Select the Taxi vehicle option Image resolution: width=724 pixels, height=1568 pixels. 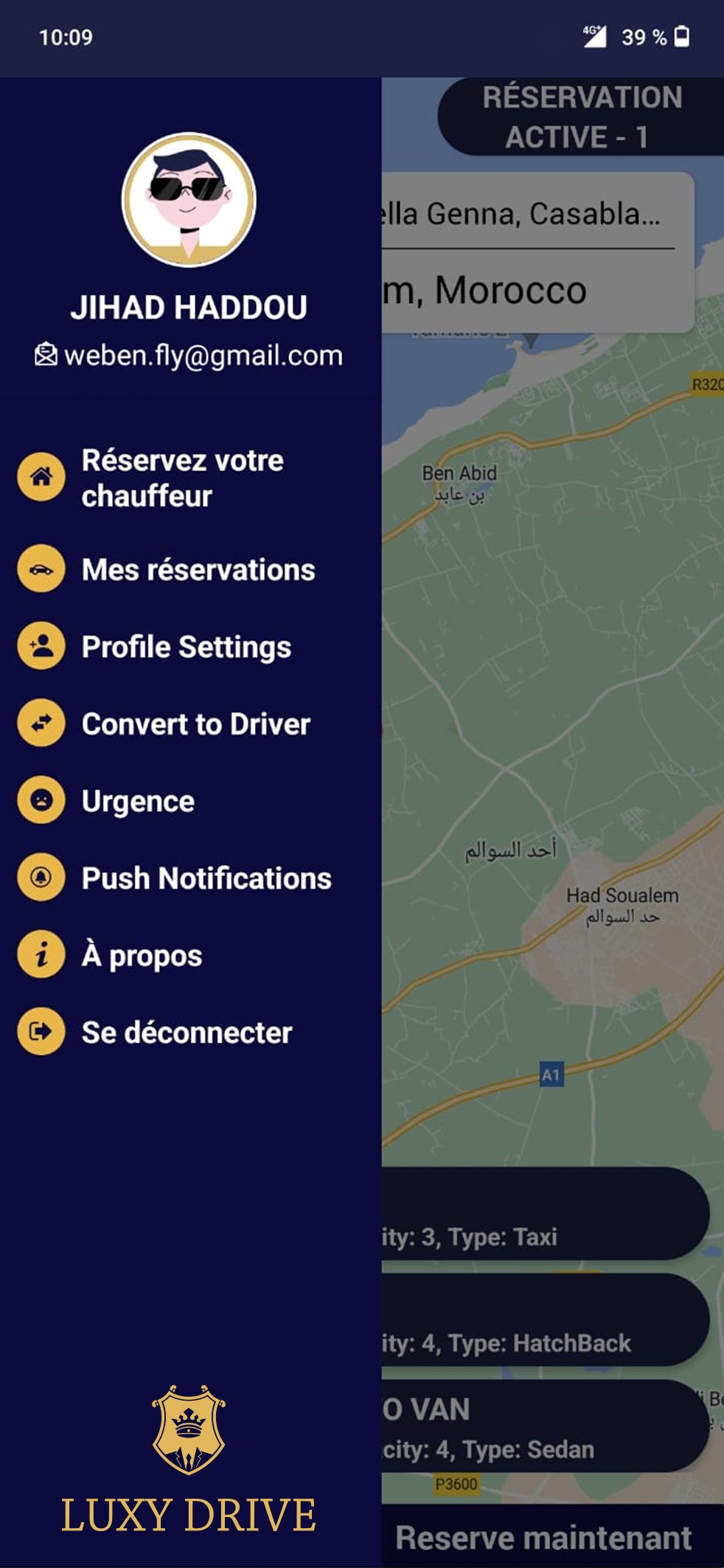coord(544,1214)
